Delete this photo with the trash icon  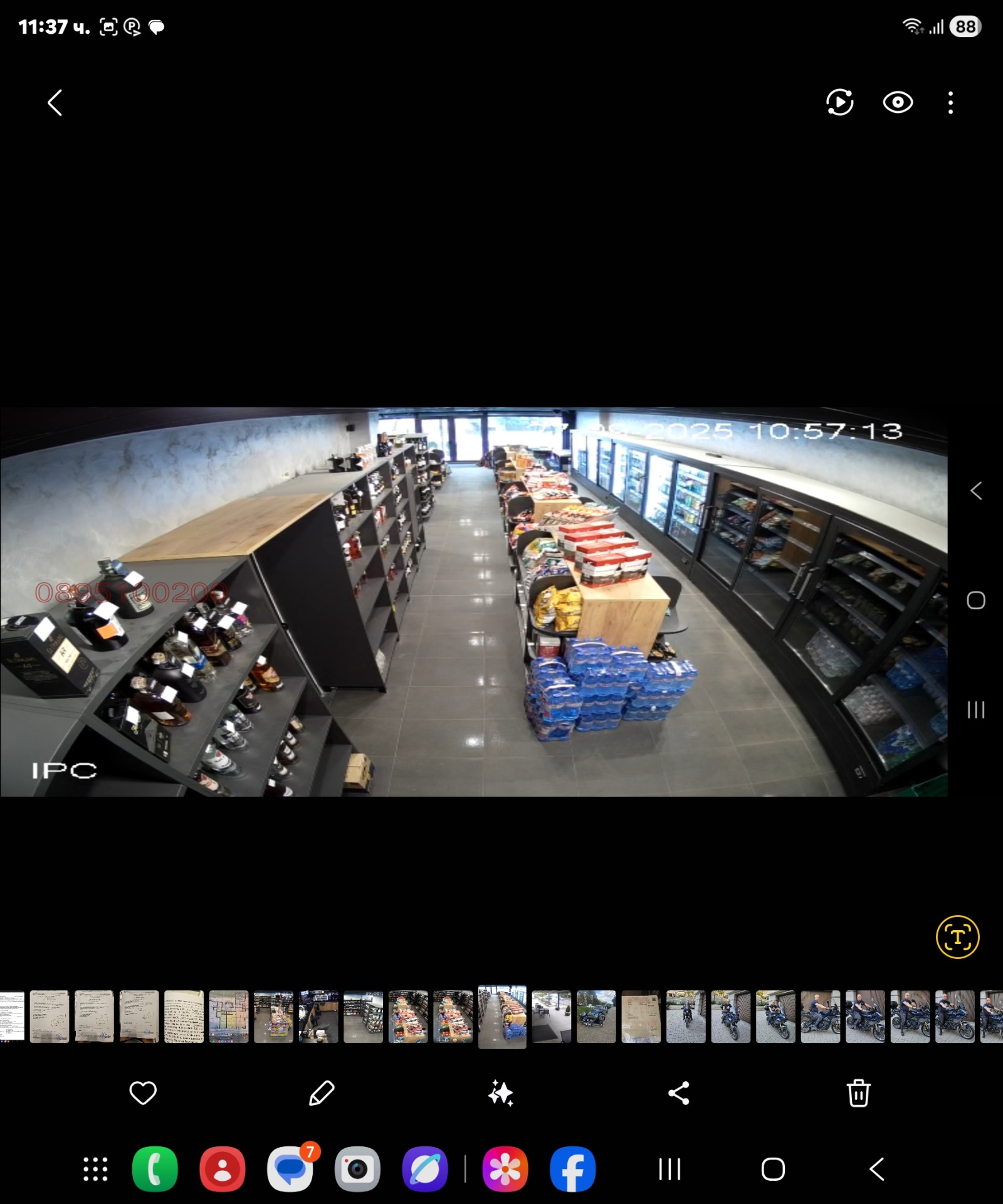click(858, 1093)
